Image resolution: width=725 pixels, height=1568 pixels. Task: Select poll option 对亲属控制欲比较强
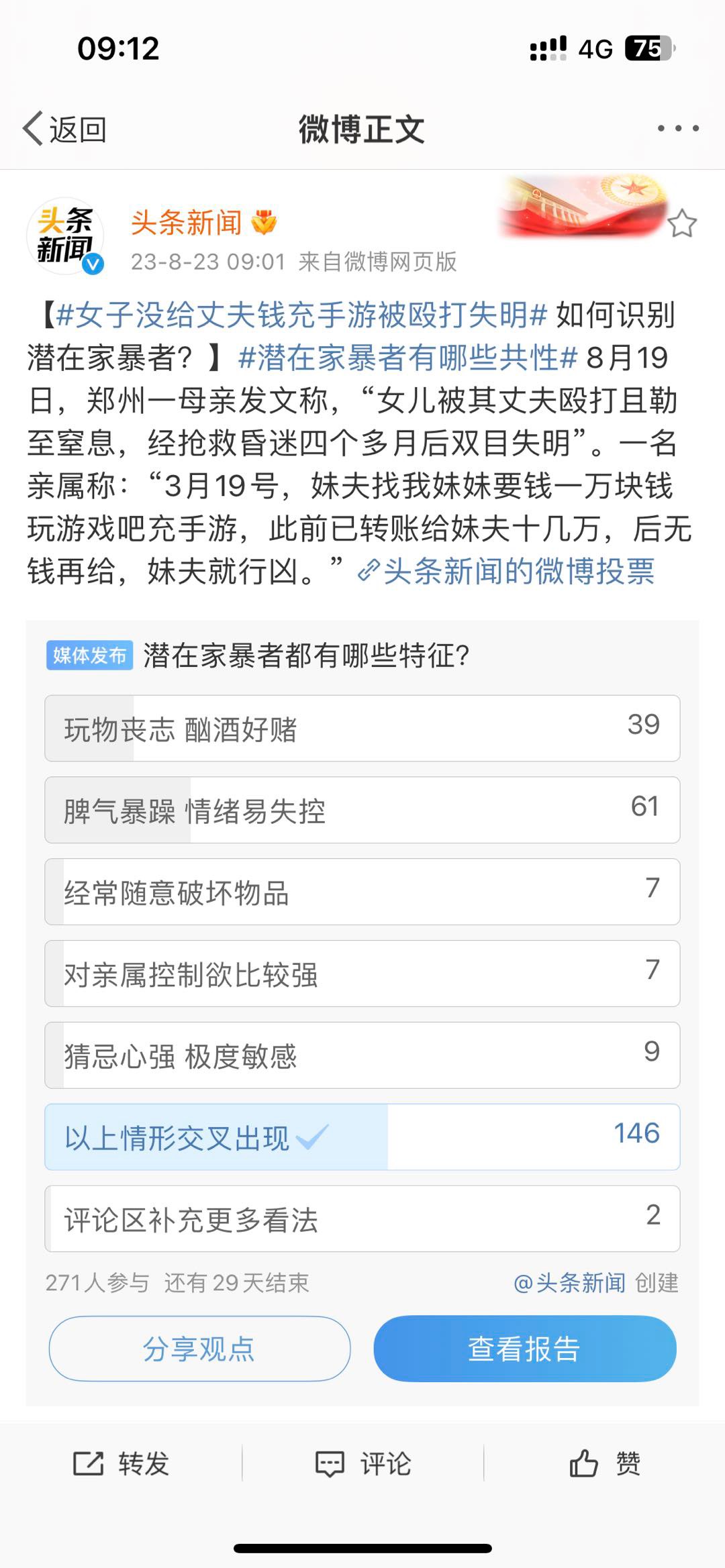click(x=362, y=974)
